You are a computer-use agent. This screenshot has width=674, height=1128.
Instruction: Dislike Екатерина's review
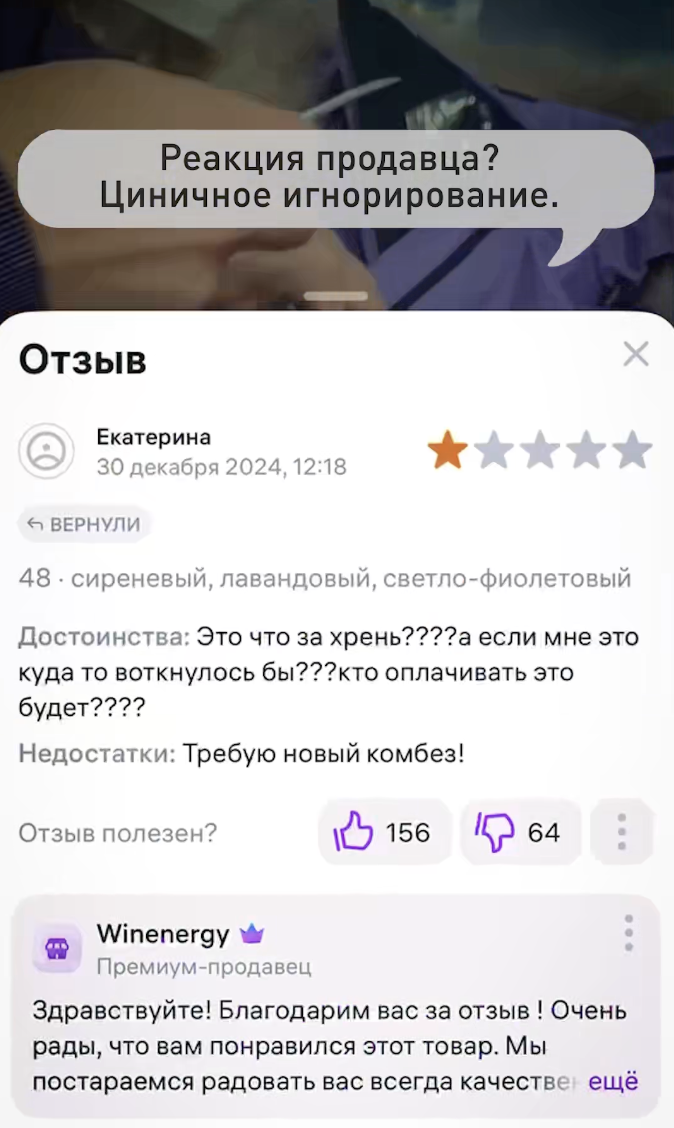(520, 832)
